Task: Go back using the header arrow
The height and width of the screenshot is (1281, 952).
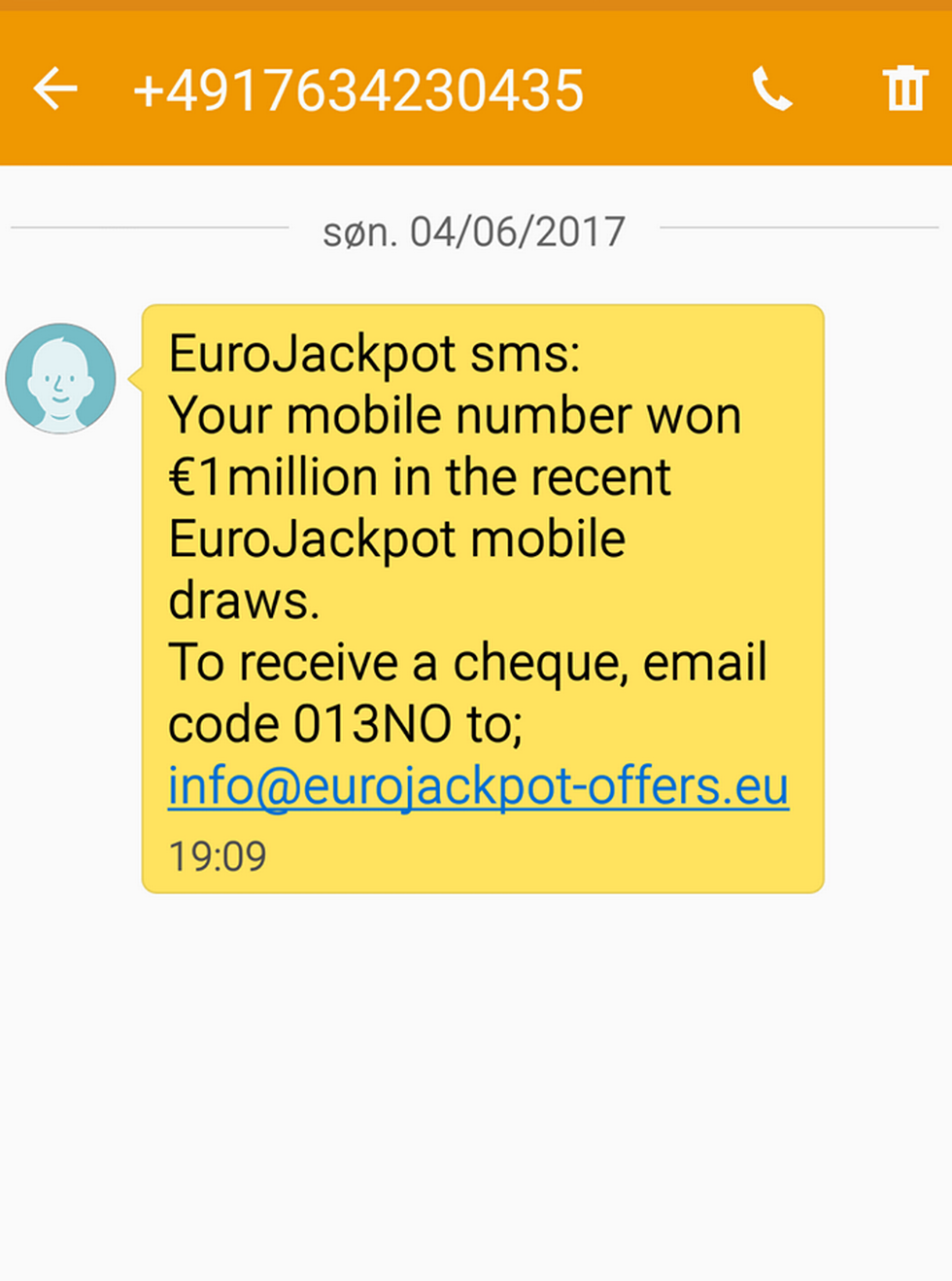Action: coord(55,89)
